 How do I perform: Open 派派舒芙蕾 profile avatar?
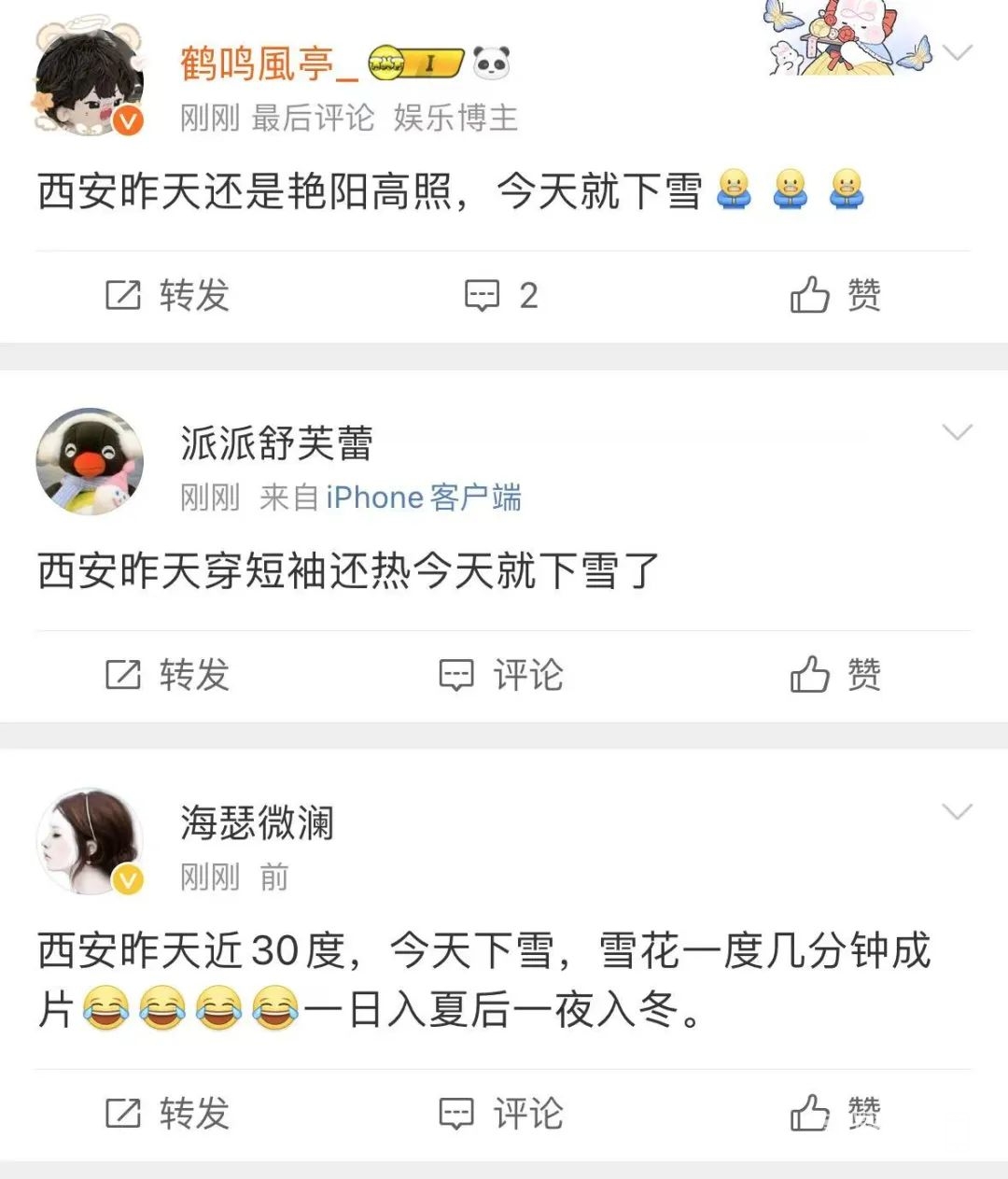pos(89,461)
